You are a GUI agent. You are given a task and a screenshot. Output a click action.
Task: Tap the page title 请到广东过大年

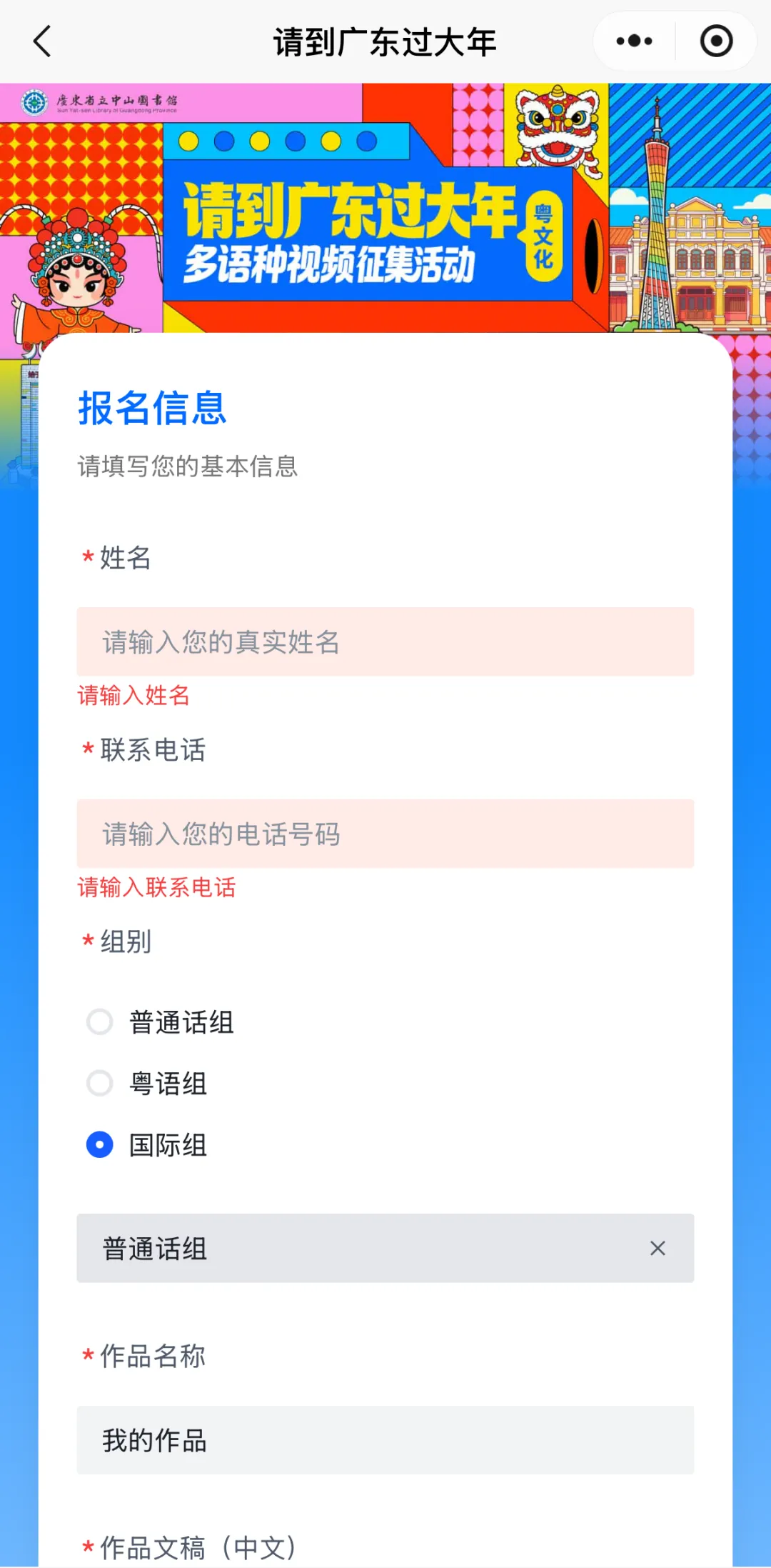(385, 41)
